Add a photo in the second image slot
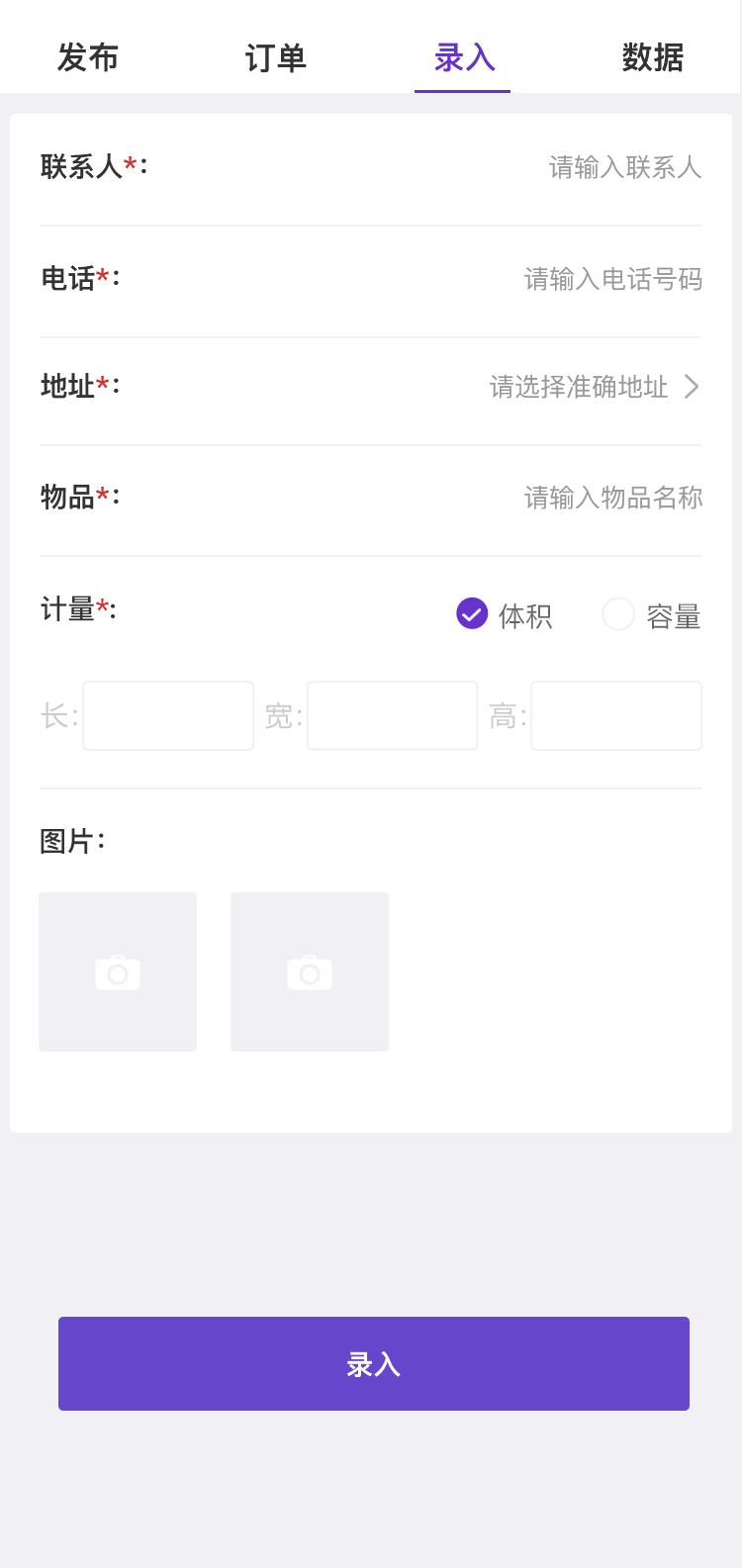Viewport: 742px width, 1568px height. 310,971
